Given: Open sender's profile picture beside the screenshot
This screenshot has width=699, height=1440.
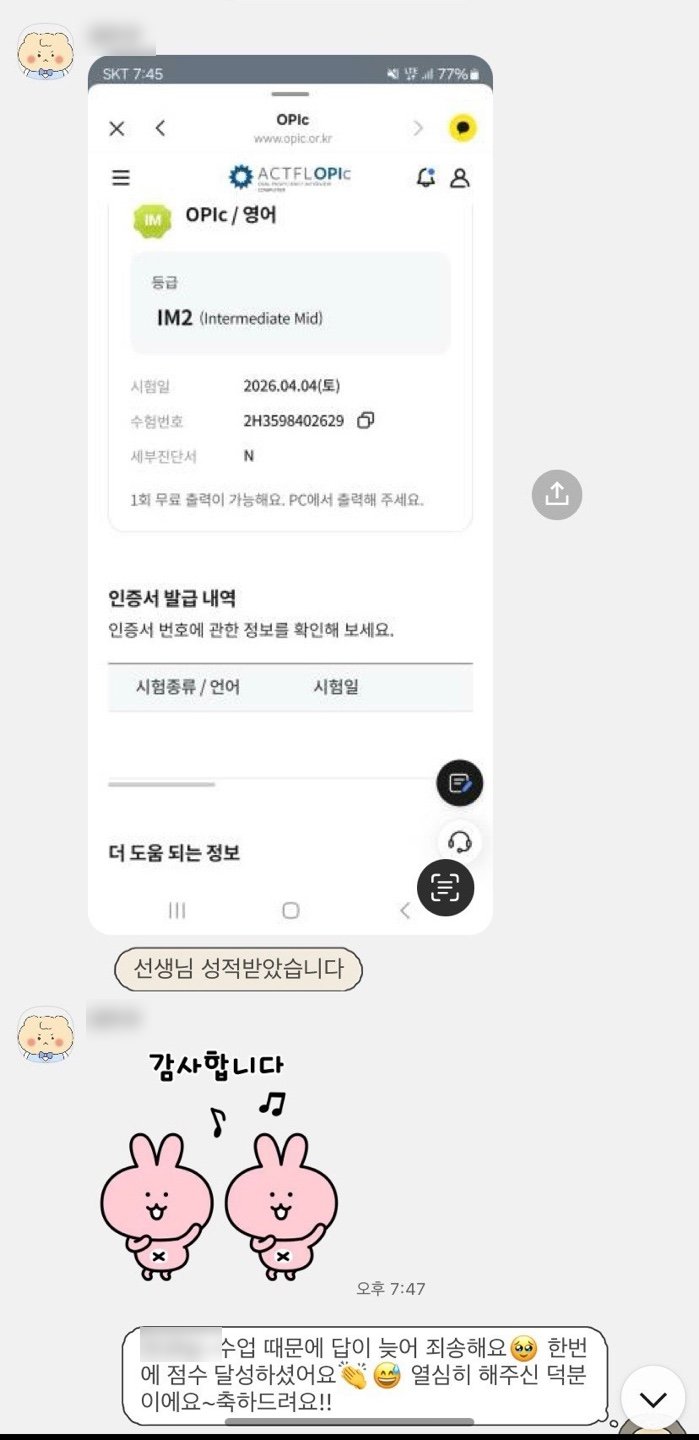Looking at the screenshot, I should coord(46,52).
